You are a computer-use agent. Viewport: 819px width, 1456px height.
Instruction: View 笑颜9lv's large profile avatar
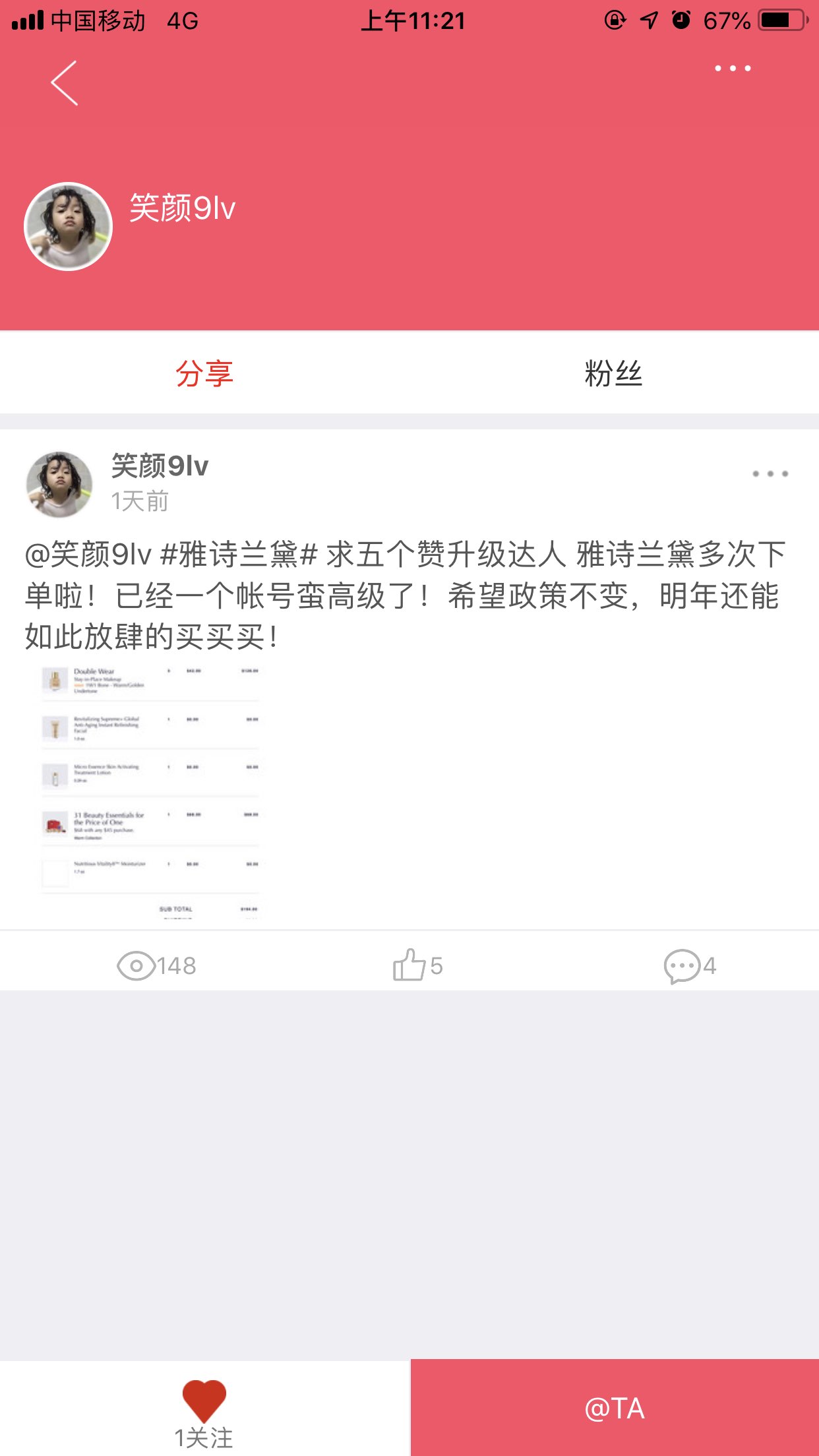click(x=68, y=226)
